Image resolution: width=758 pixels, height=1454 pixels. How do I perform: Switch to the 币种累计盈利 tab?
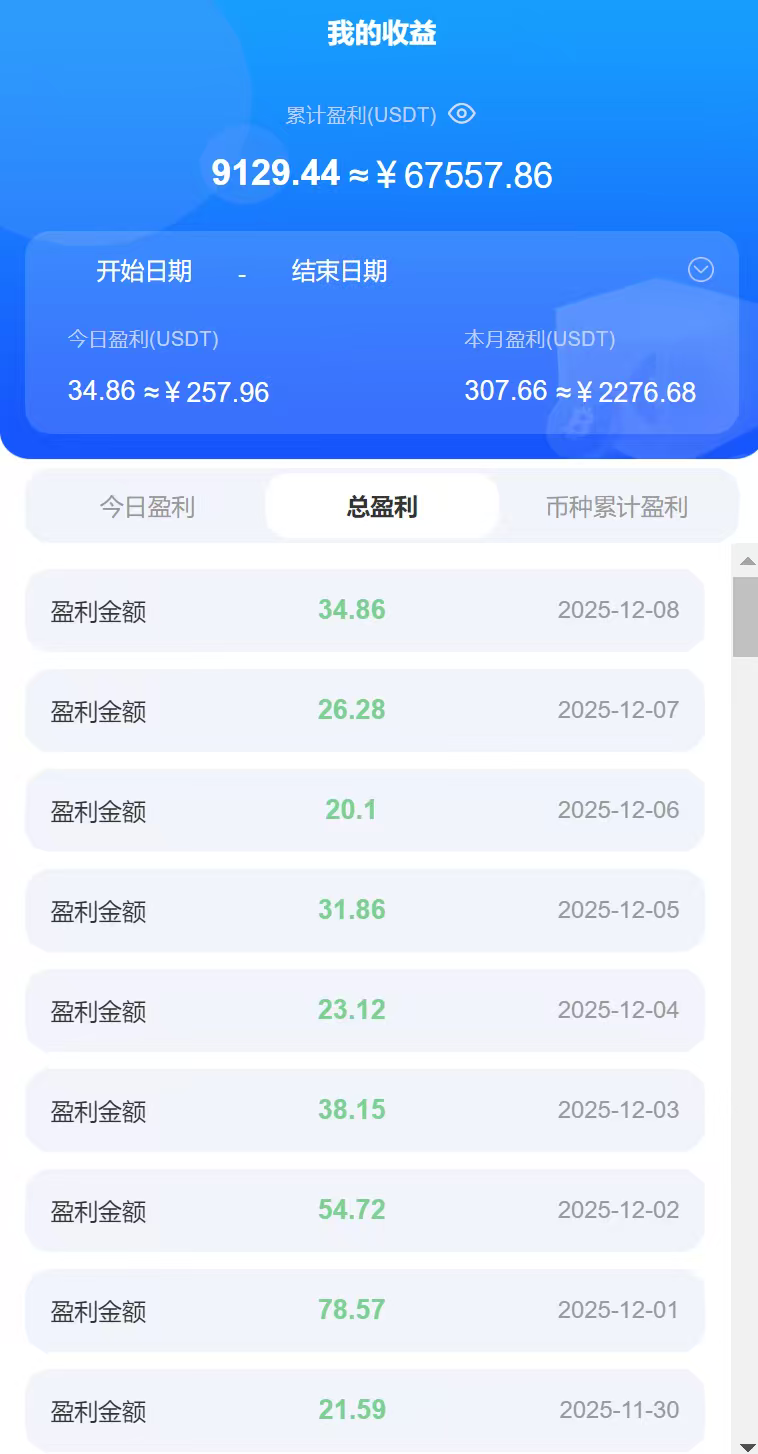click(617, 507)
